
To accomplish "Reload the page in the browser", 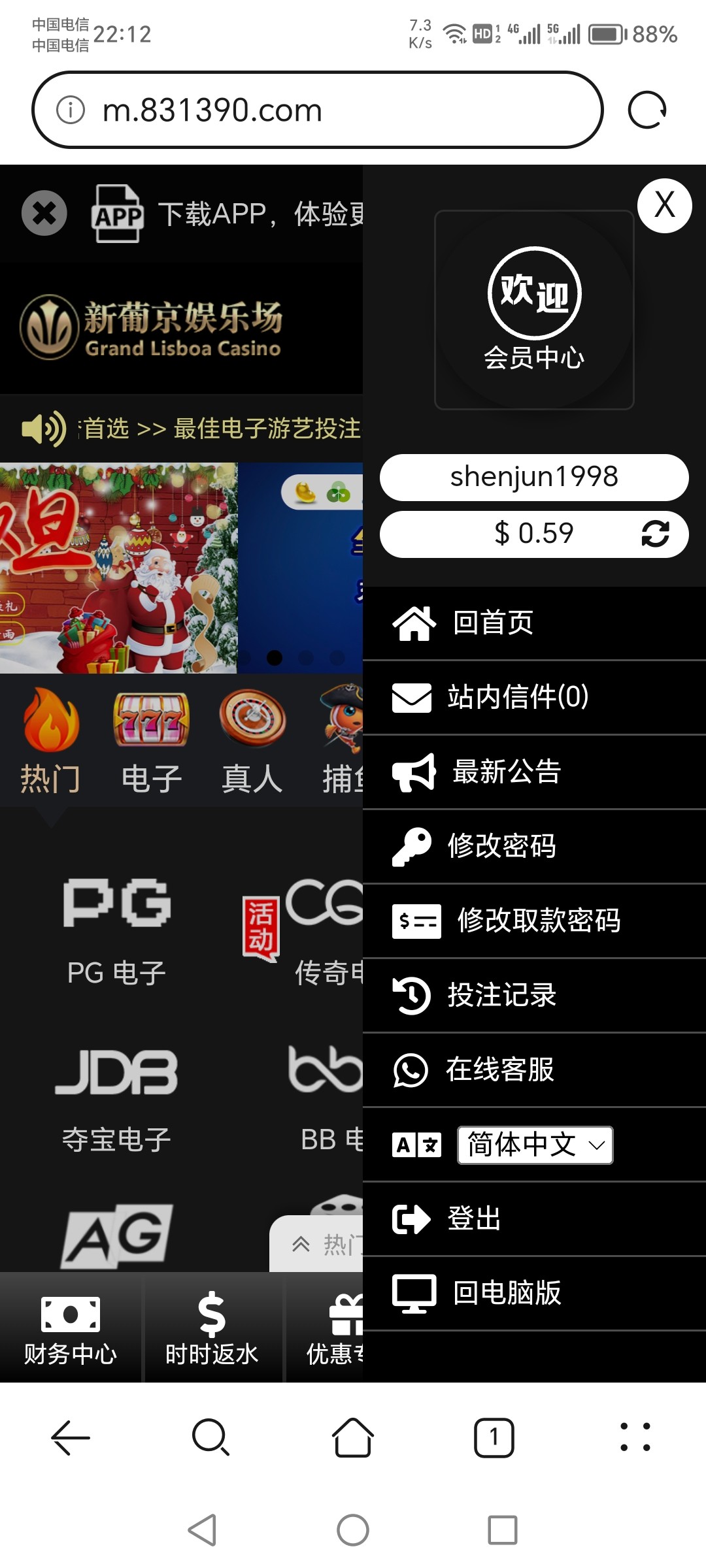I will (x=647, y=110).
